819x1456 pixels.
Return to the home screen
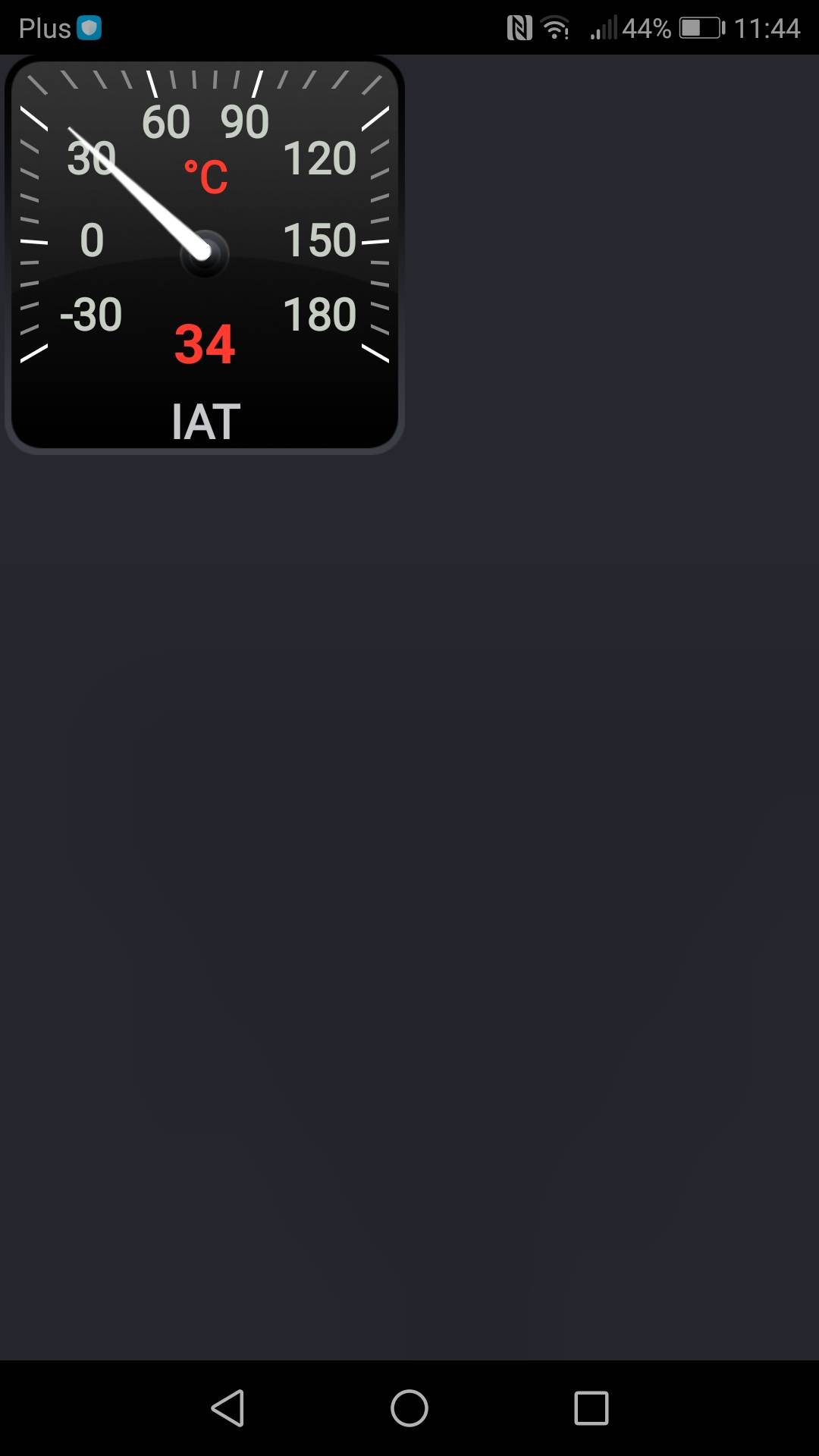click(x=409, y=1408)
